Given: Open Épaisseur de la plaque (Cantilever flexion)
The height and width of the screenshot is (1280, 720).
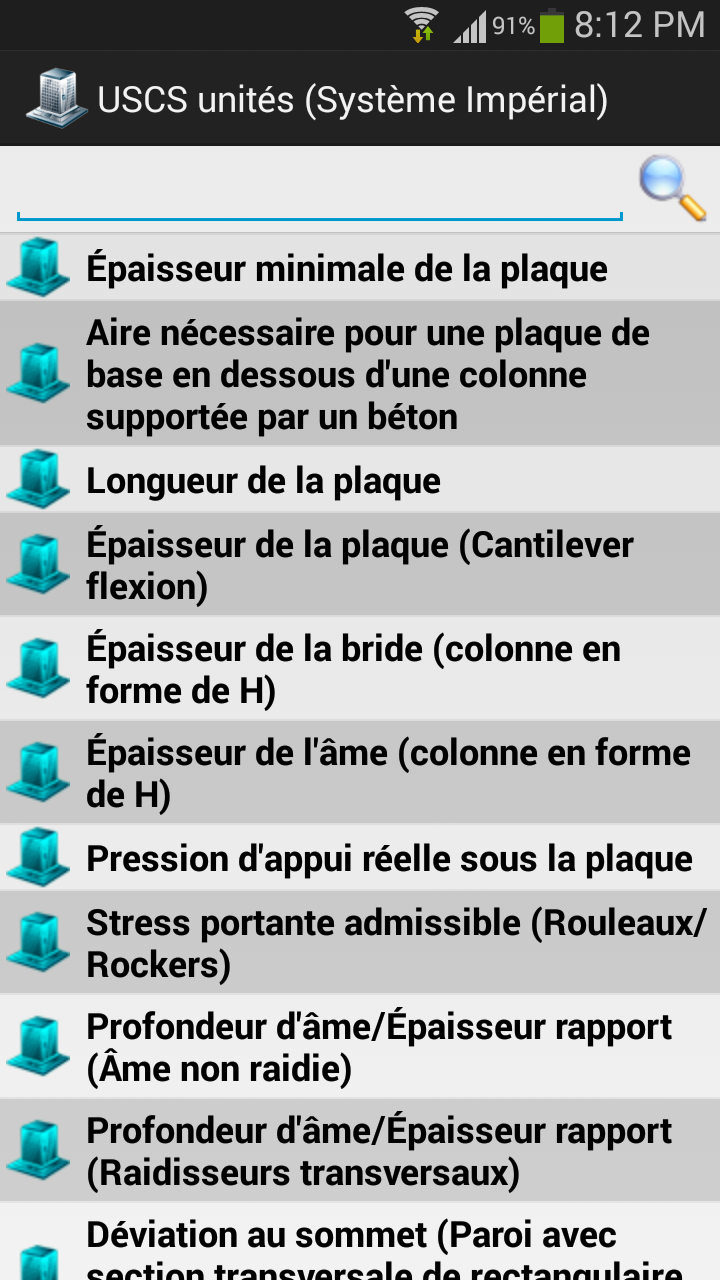Looking at the screenshot, I should point(360,565).
